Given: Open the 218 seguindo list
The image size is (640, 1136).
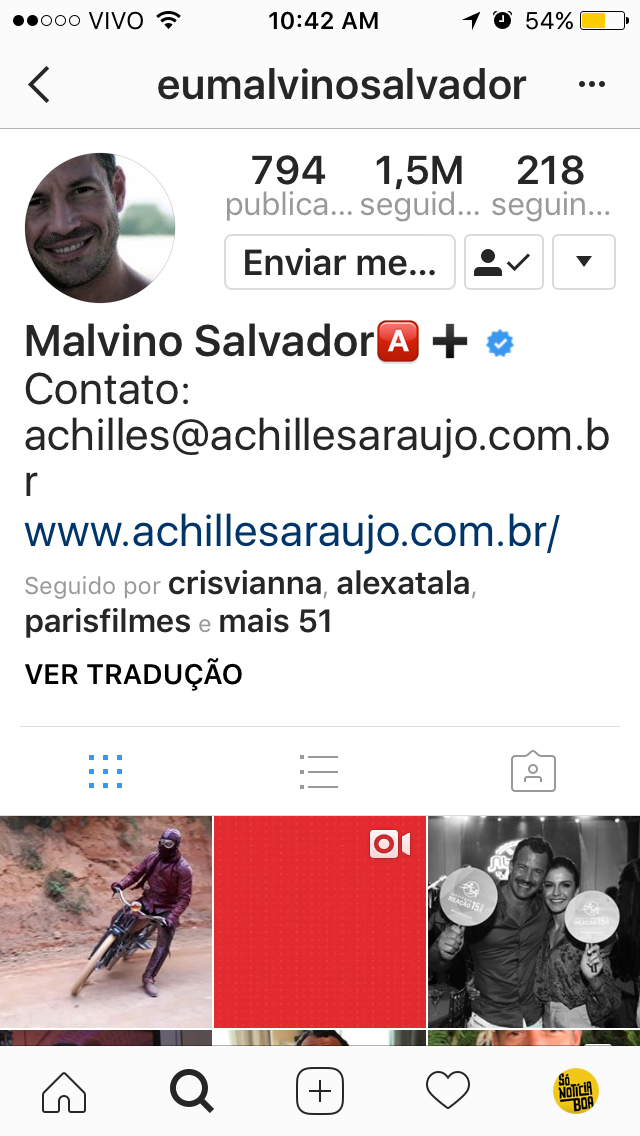Looking at the screenshot, I should 551,185.
